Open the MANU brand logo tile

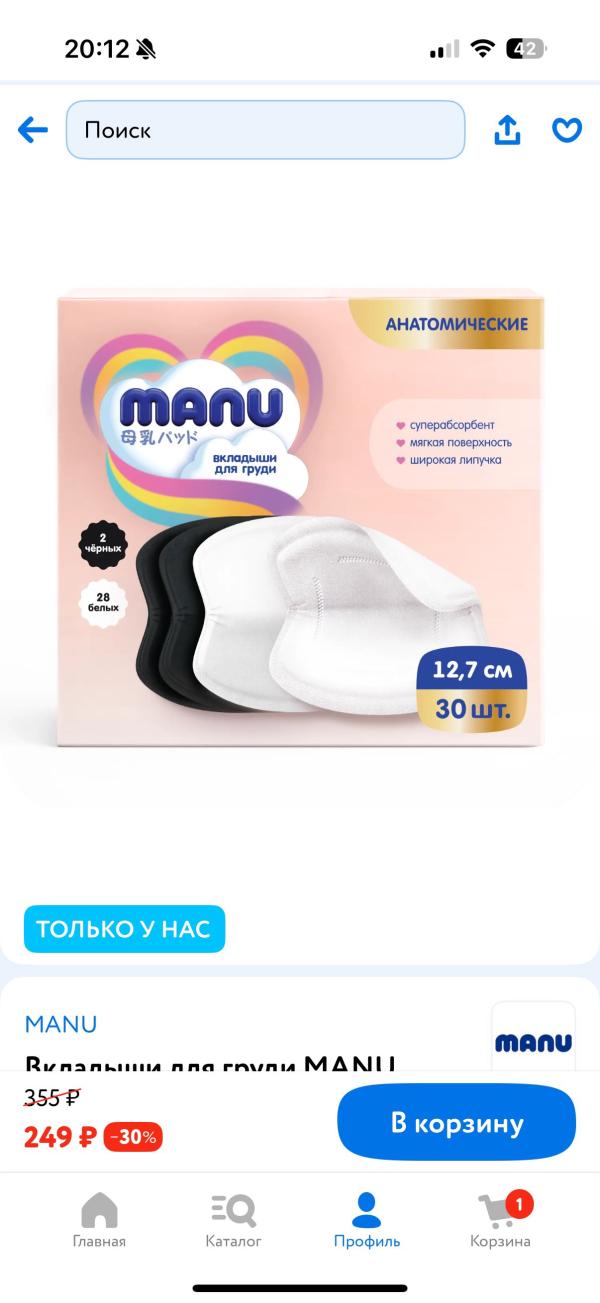[534, 1041]
